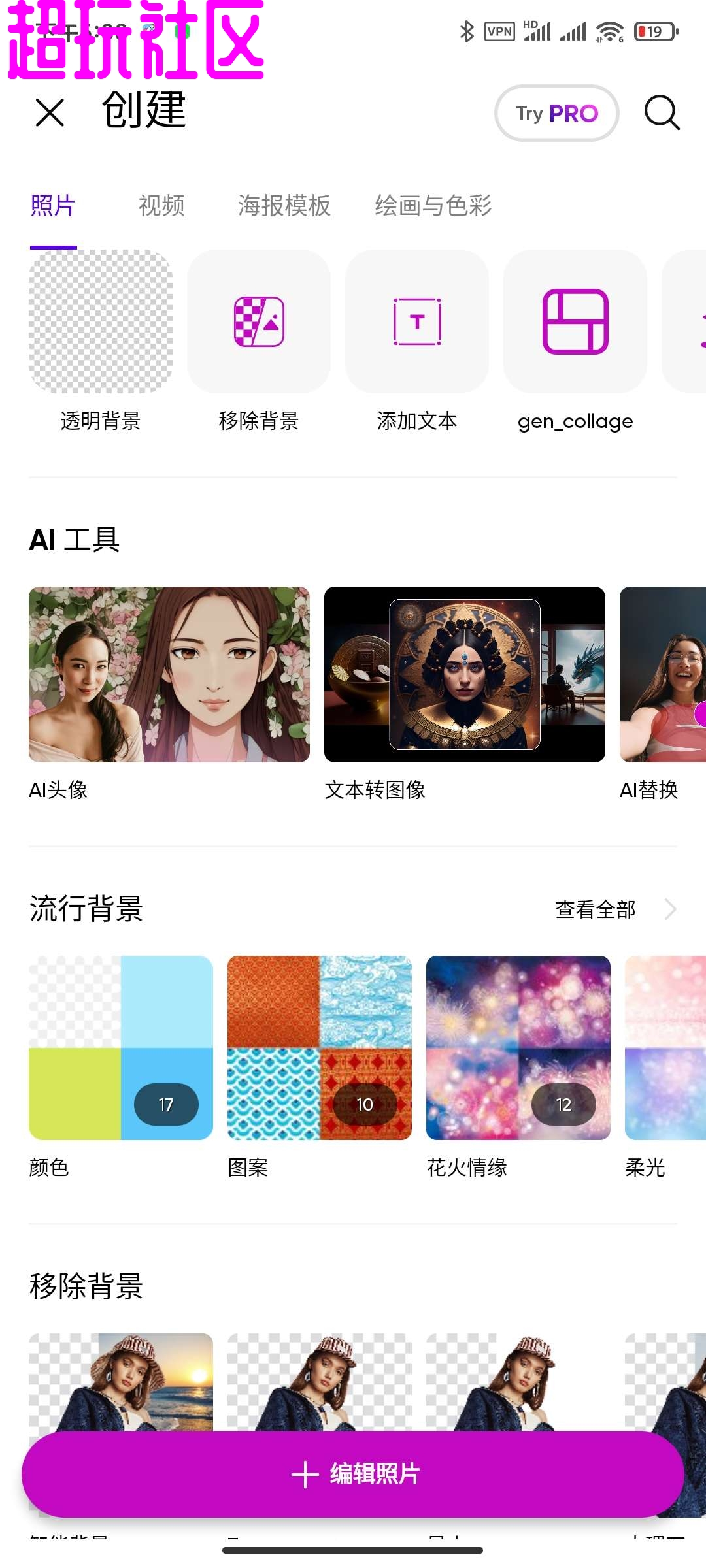Tap the Try PRO button

point(556,113)
